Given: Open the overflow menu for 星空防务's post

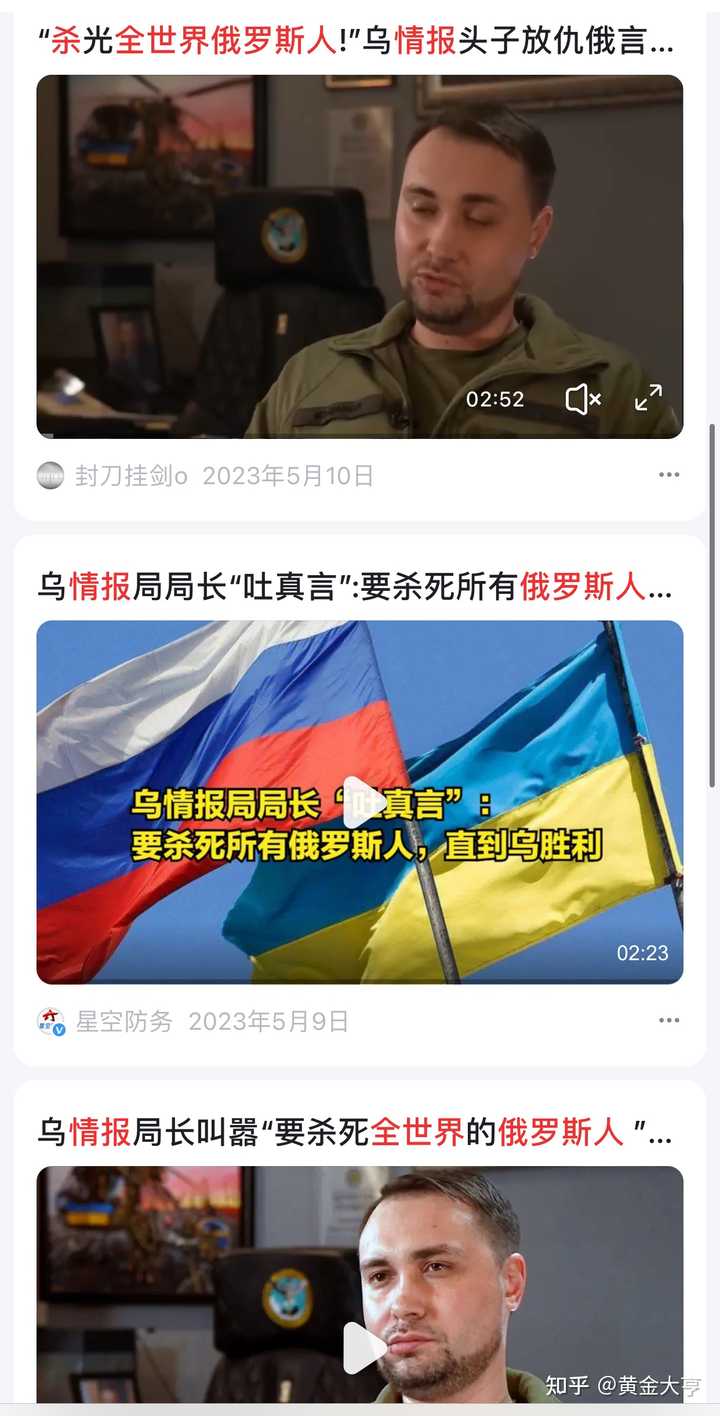Looking at the screenshot, I should [668, 1021].
